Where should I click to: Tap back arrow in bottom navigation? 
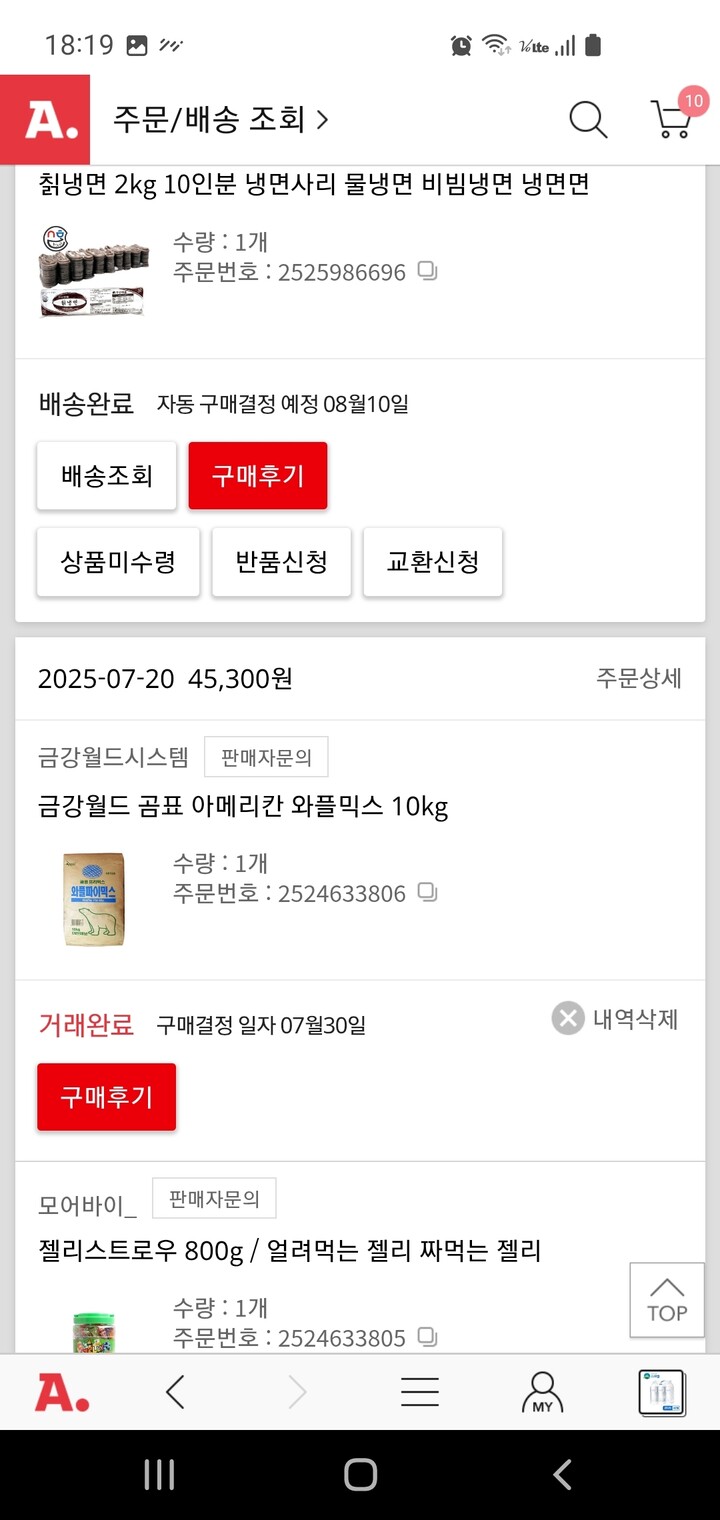click(x=176, y=1391)
